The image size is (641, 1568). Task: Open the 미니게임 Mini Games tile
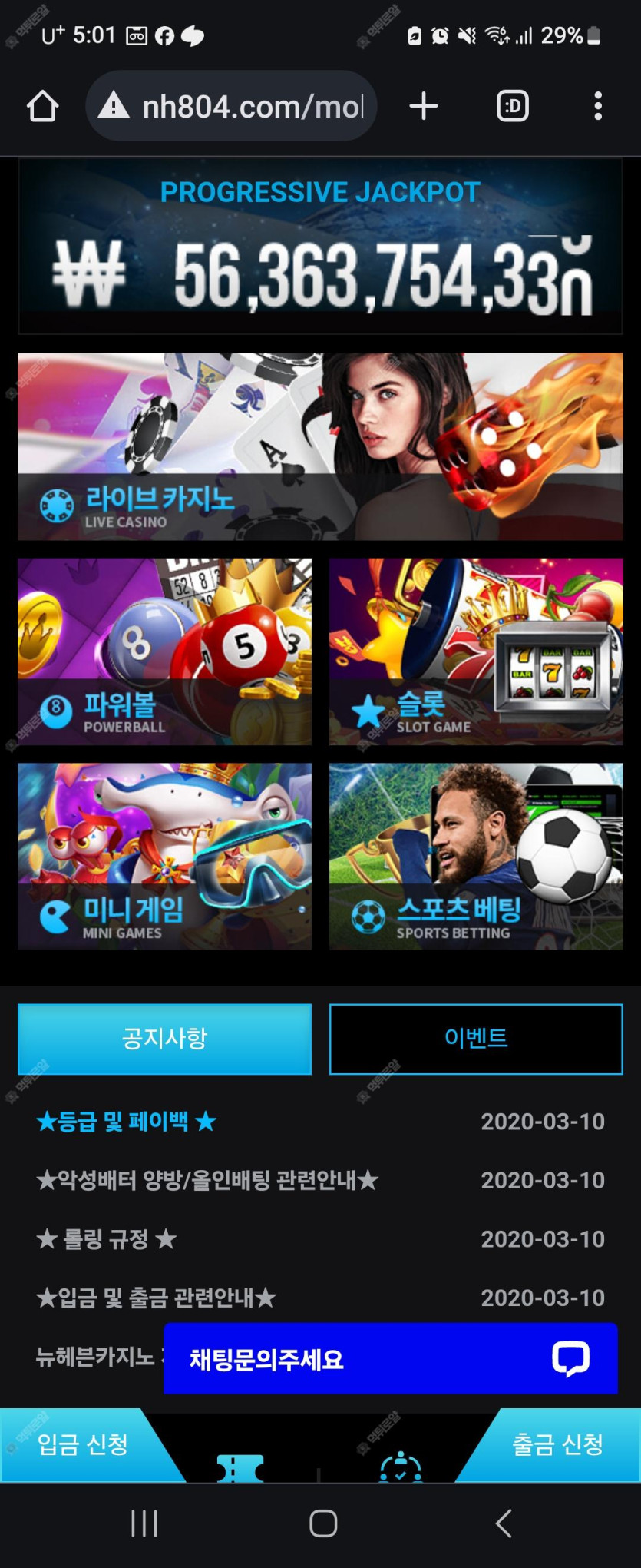coord(164,856)
